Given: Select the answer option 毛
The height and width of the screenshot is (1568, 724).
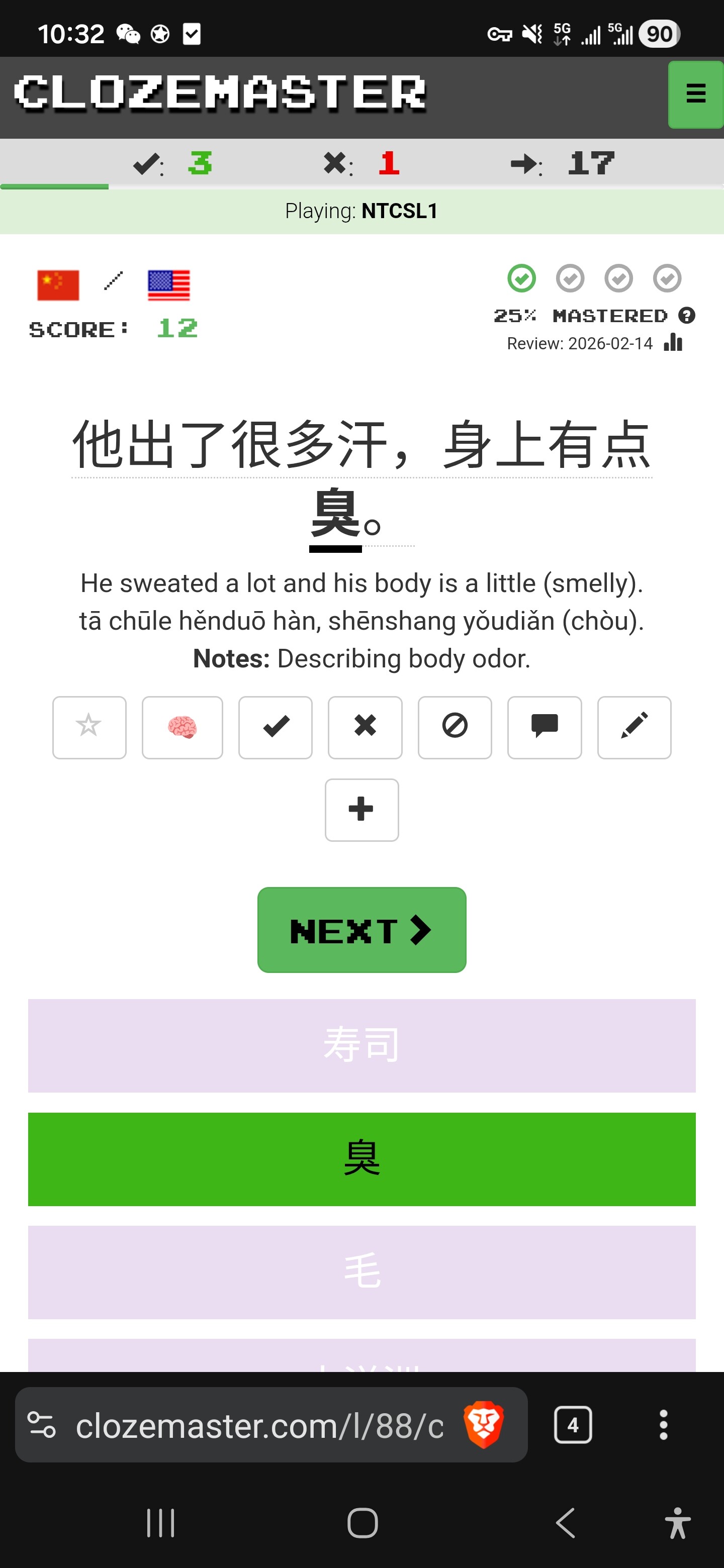Looking at the screenshot, I should click(x=361, y=1271).
